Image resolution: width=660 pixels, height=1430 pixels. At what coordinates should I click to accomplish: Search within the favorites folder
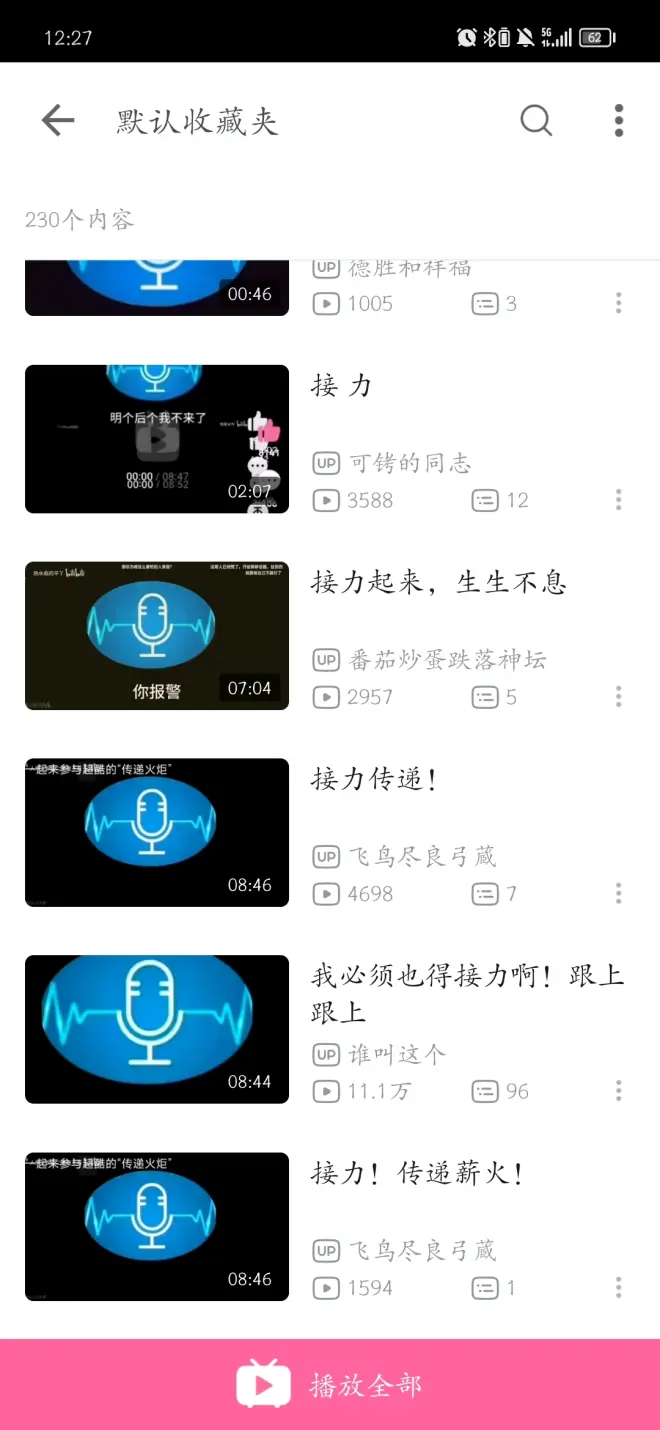536,121
